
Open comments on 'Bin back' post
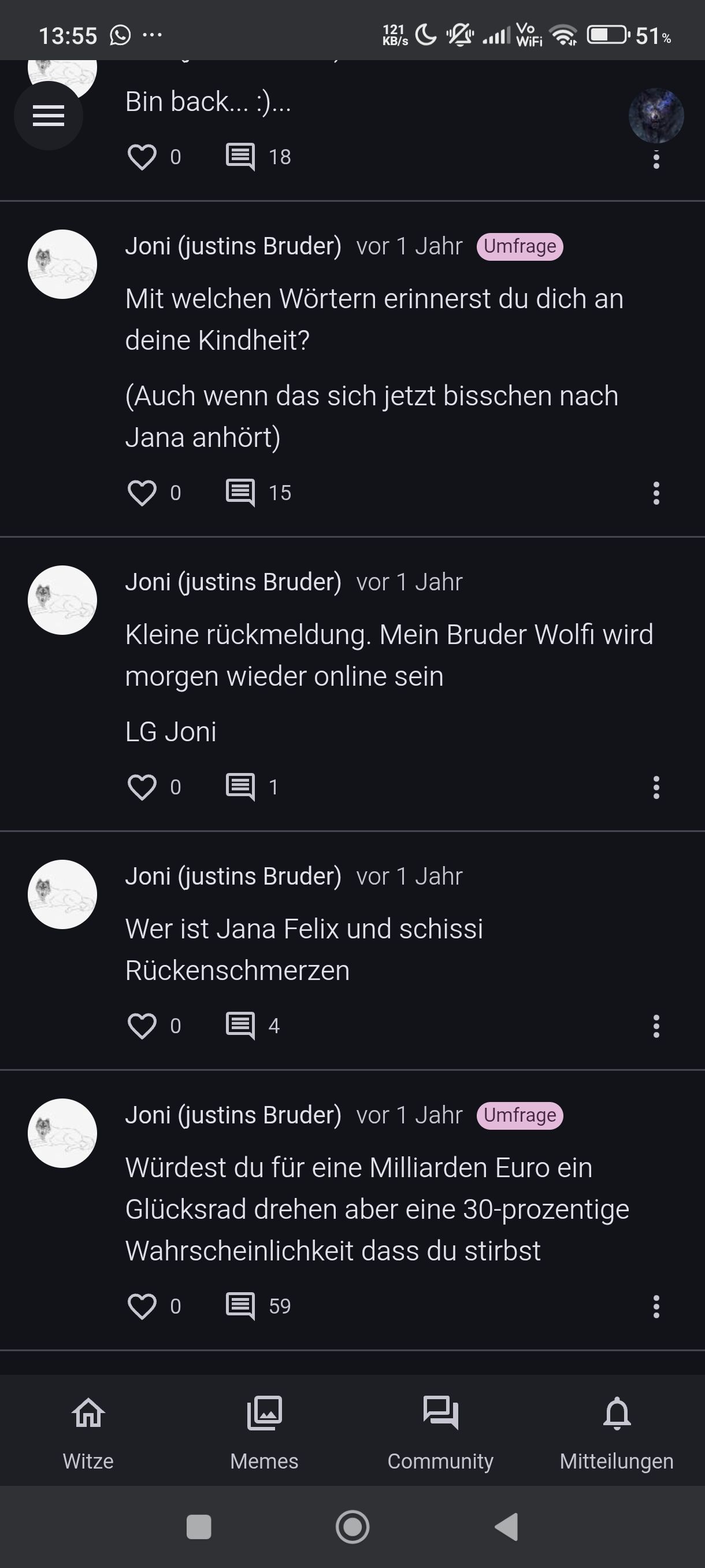tap(241, 157)
